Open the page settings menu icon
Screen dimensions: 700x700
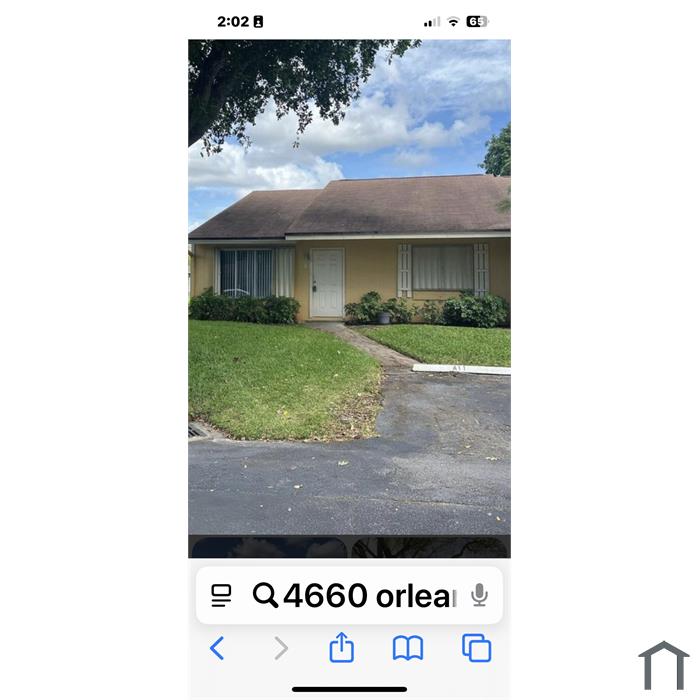coord(222,595)
